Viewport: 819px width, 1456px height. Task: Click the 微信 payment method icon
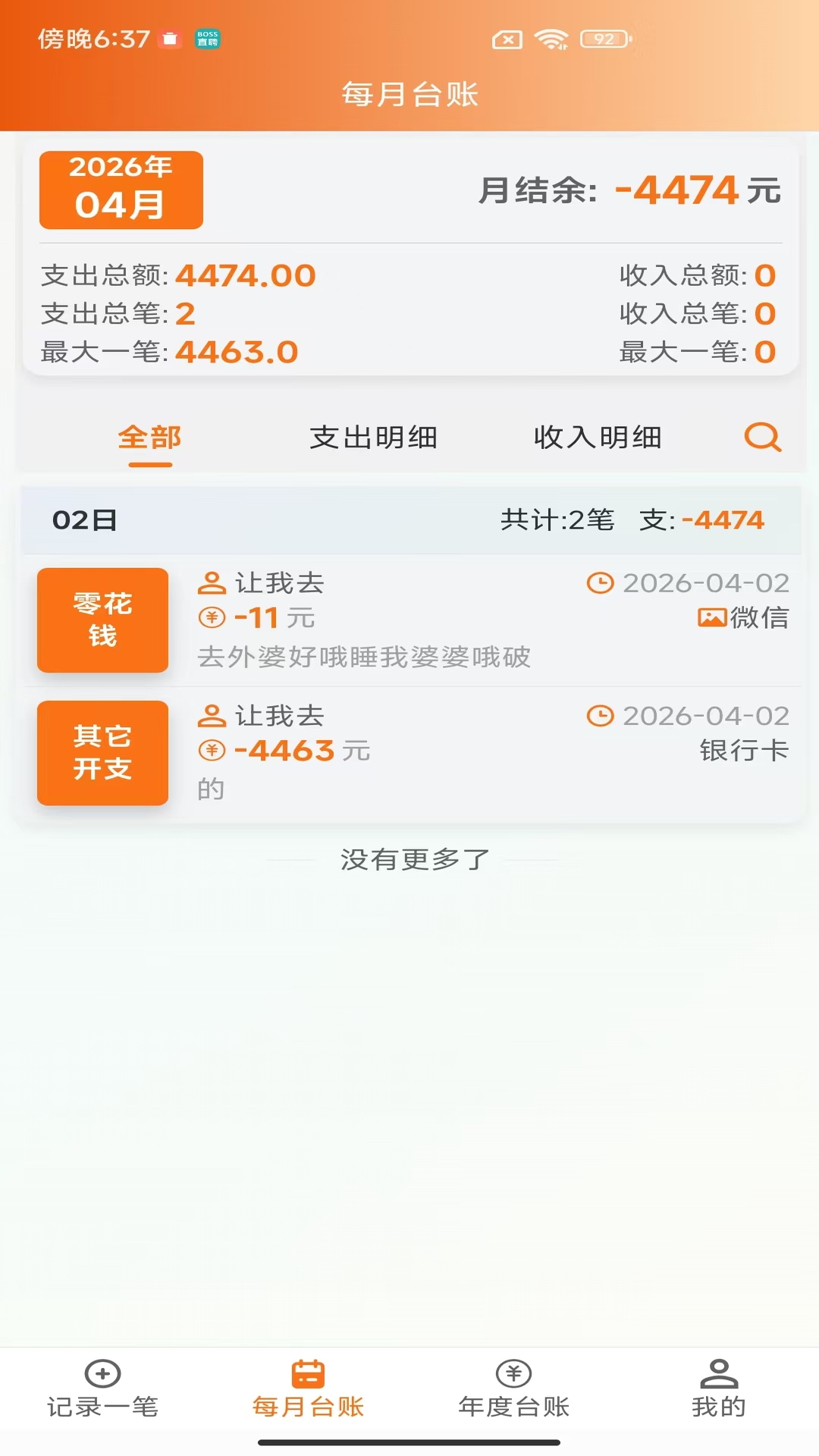pyautogui.click(x=711, y=618)
